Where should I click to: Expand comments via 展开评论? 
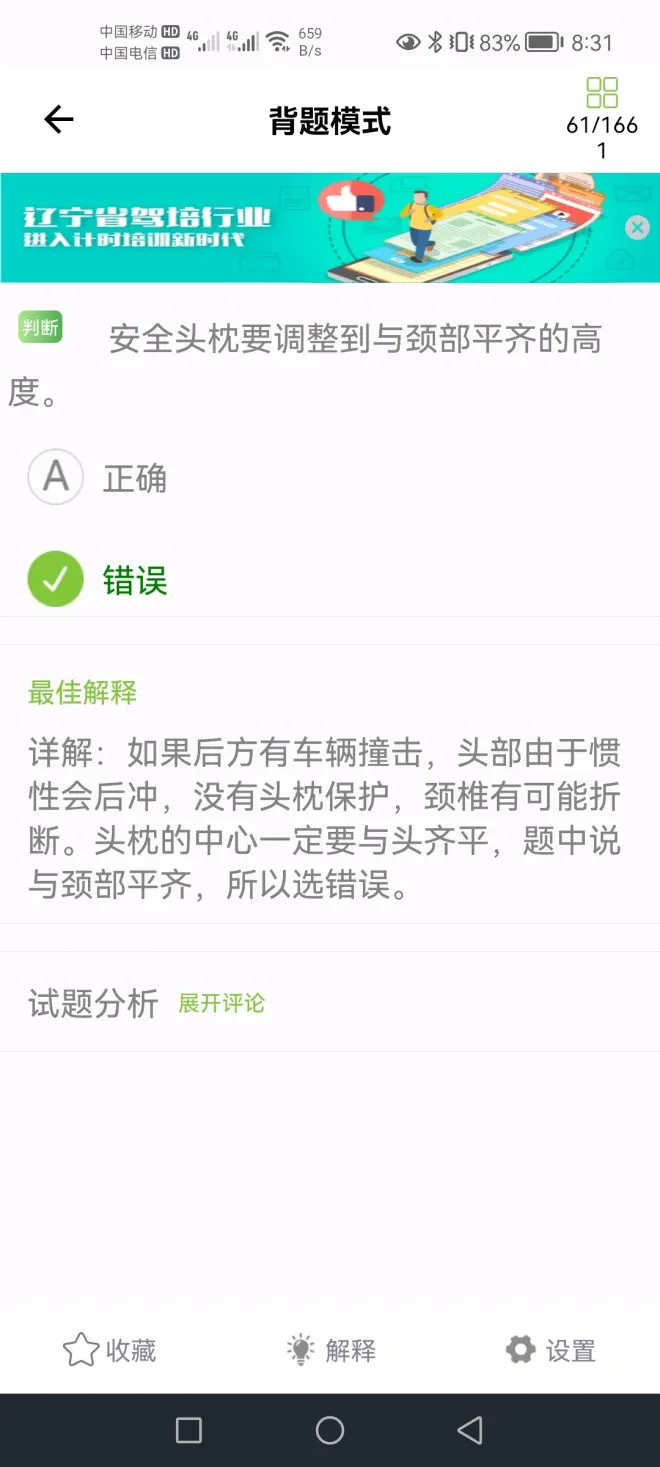[221, 1003]
